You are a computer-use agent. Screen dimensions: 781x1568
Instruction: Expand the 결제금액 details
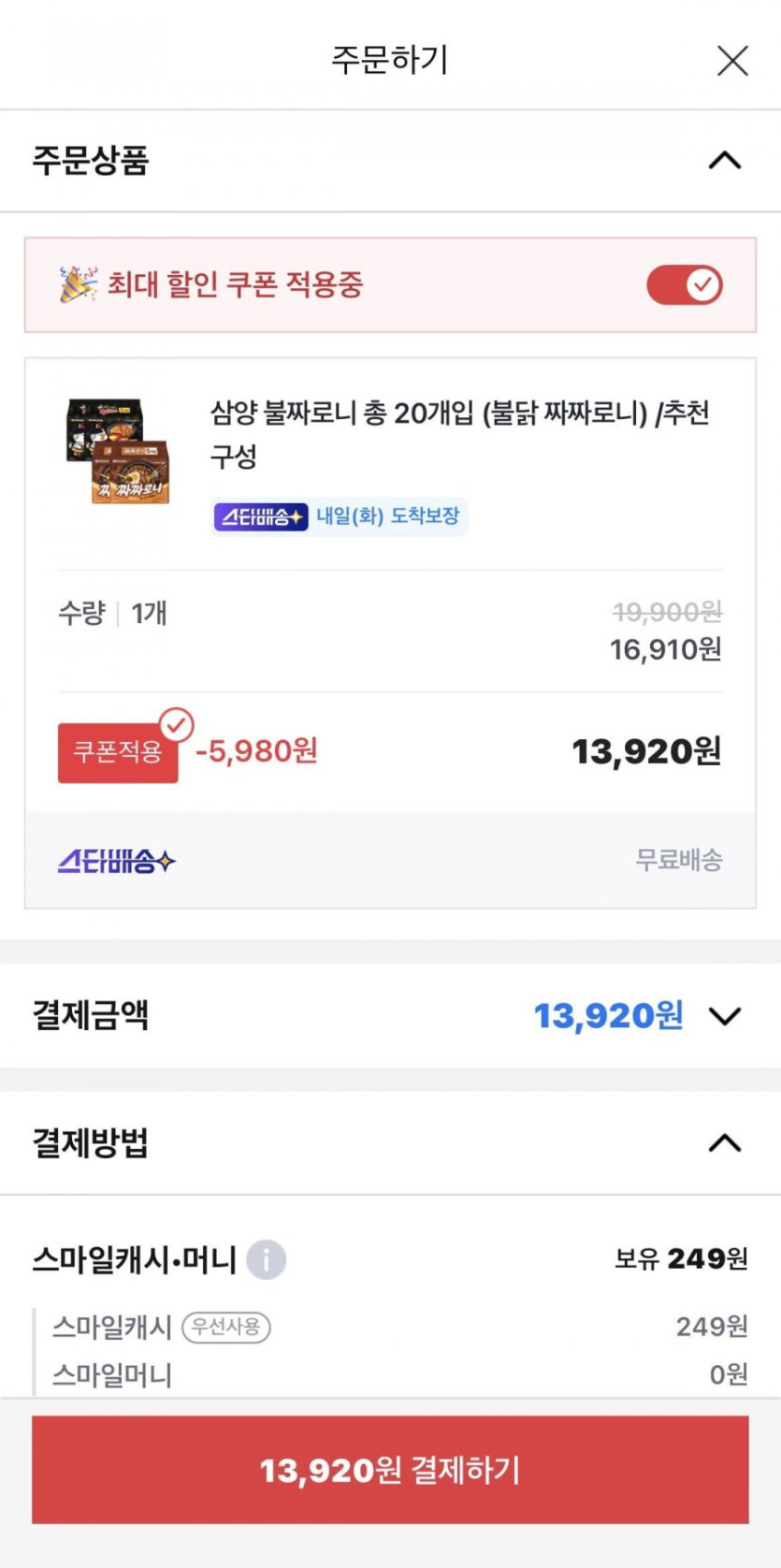[725, 1016]
